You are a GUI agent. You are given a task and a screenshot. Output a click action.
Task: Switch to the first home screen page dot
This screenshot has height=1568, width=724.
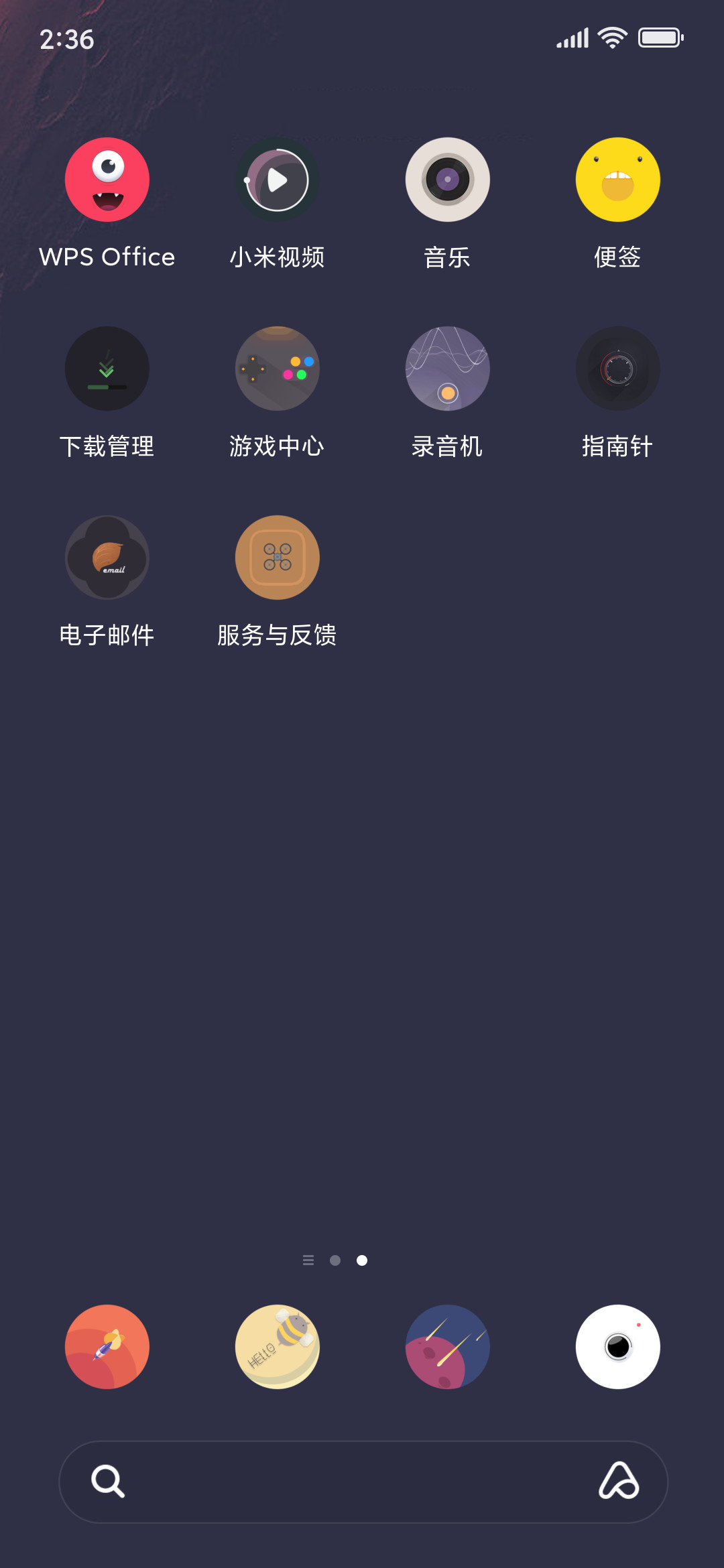tap(335, 1260)
